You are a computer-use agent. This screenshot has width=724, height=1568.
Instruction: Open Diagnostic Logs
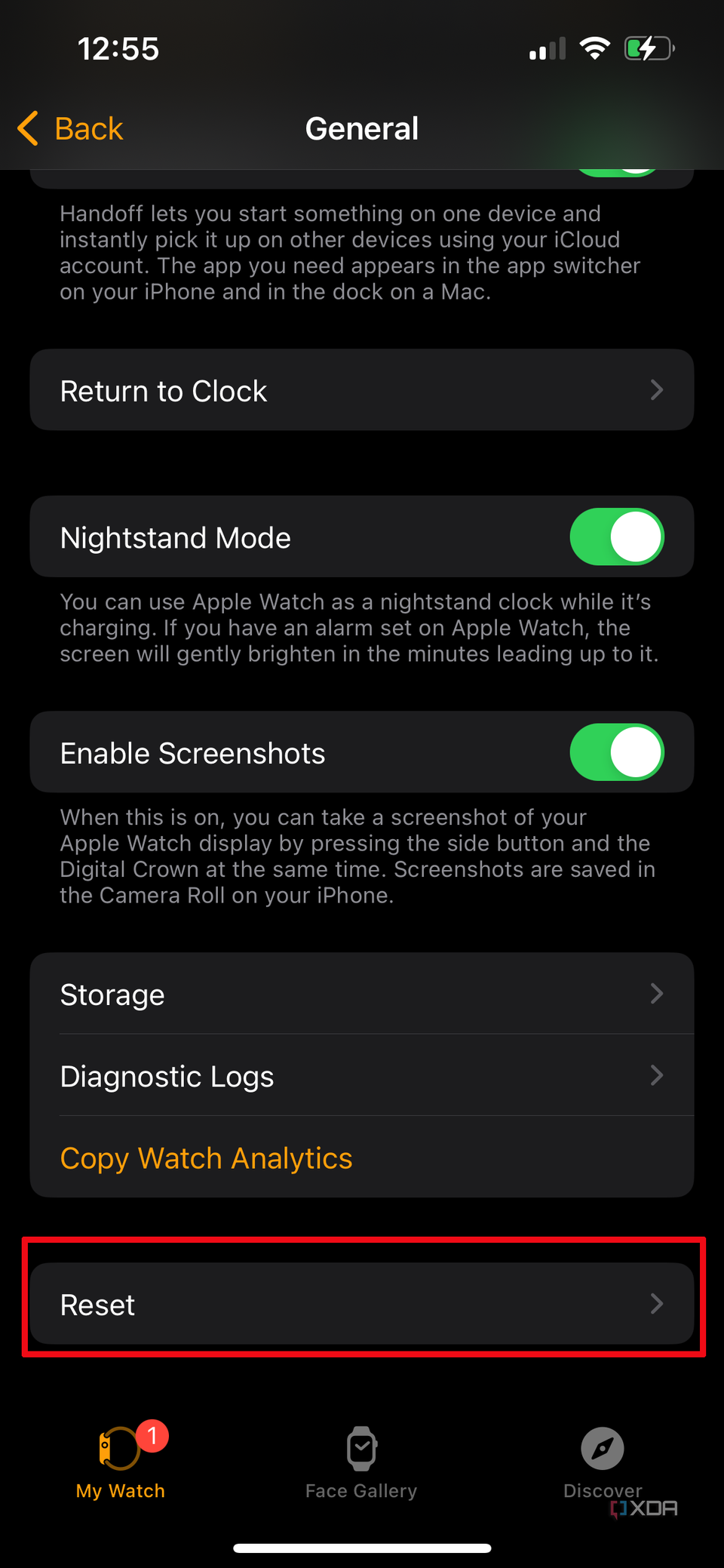point(361,1075)
